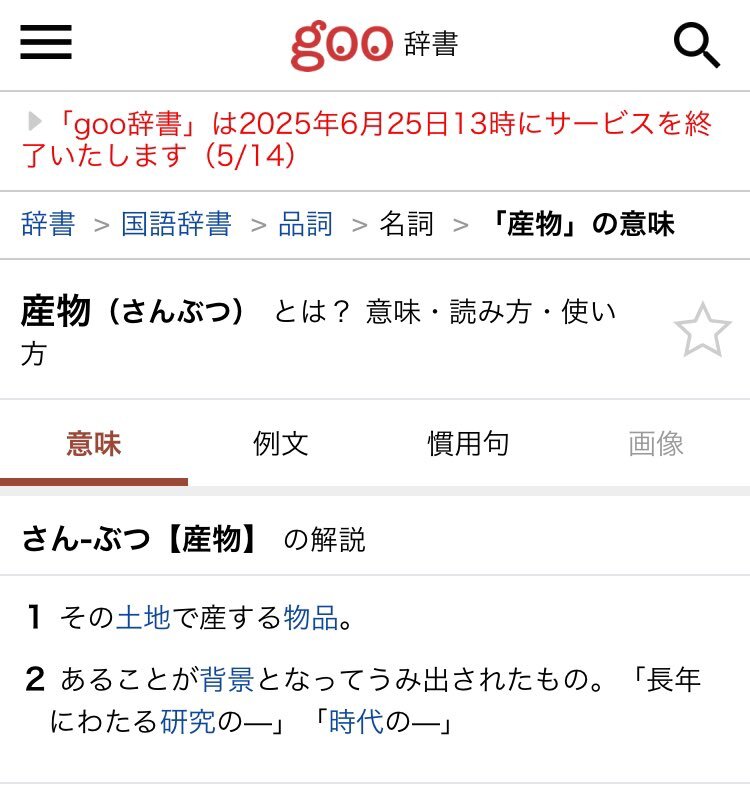Open the 国語辞書 breadcrumb link

click(176, 224)
